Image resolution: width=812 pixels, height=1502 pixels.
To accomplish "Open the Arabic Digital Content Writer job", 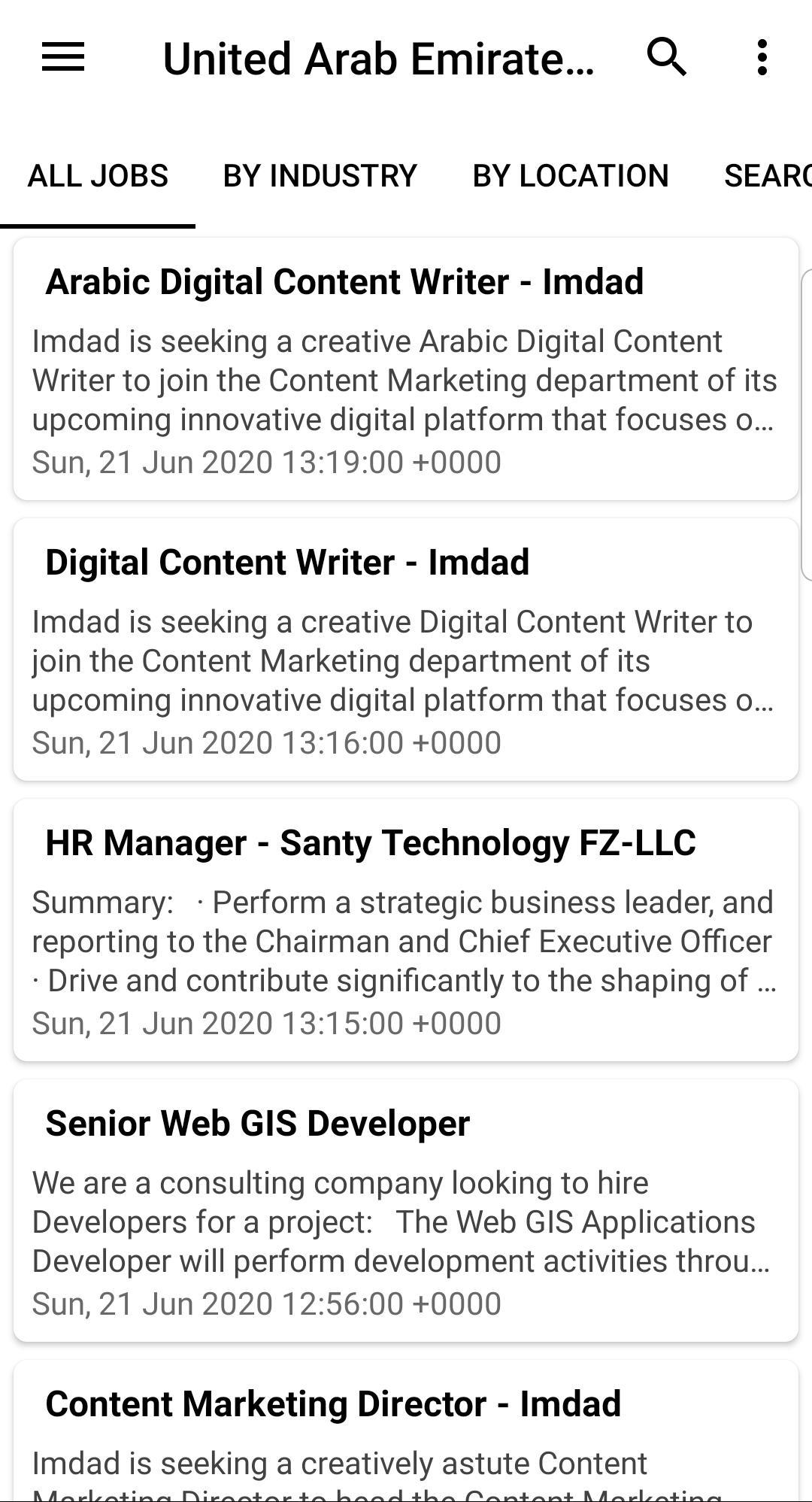I will (x=406, y=369).
